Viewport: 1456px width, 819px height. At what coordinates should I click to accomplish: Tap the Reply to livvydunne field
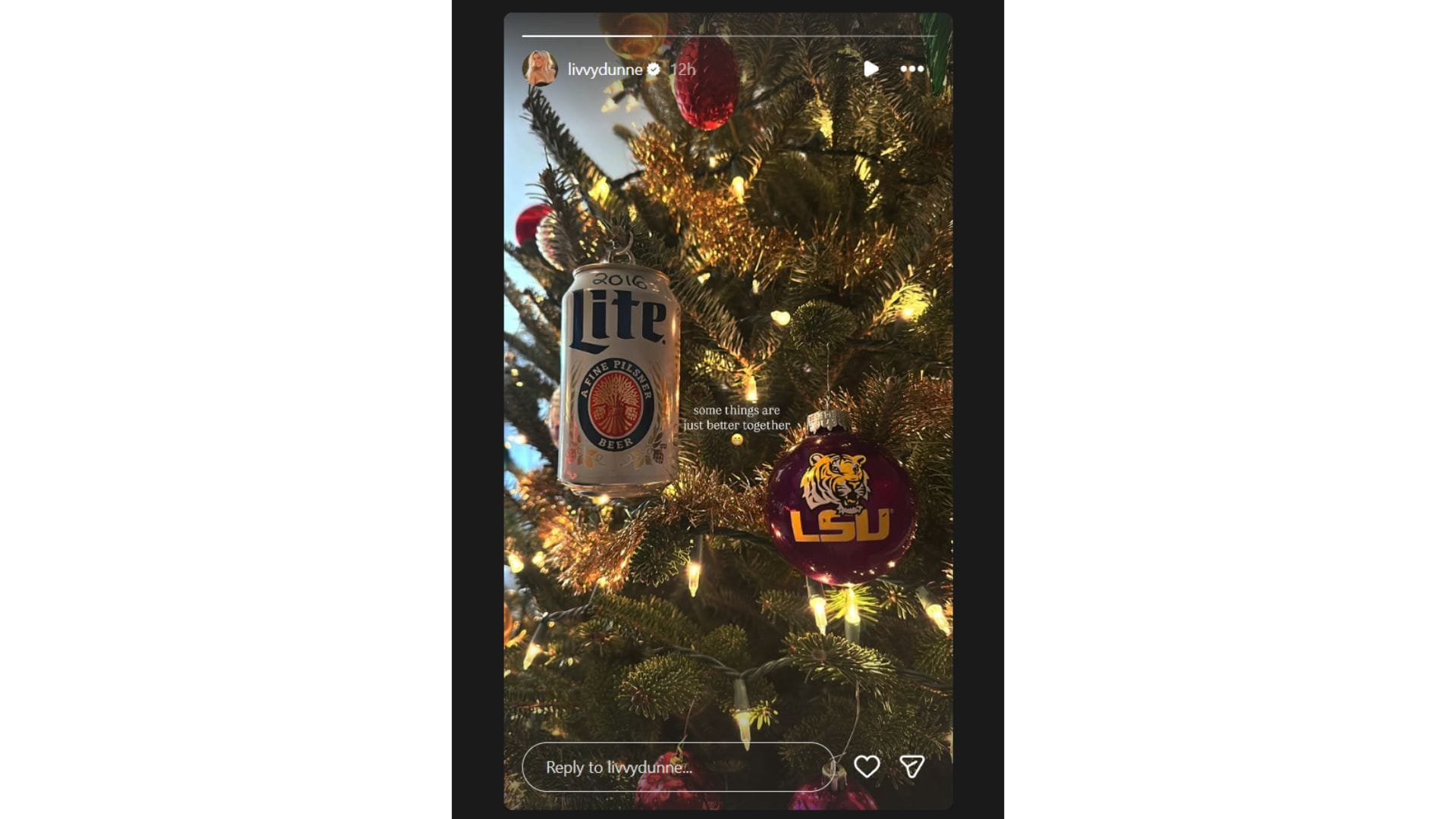click(677, 767)
